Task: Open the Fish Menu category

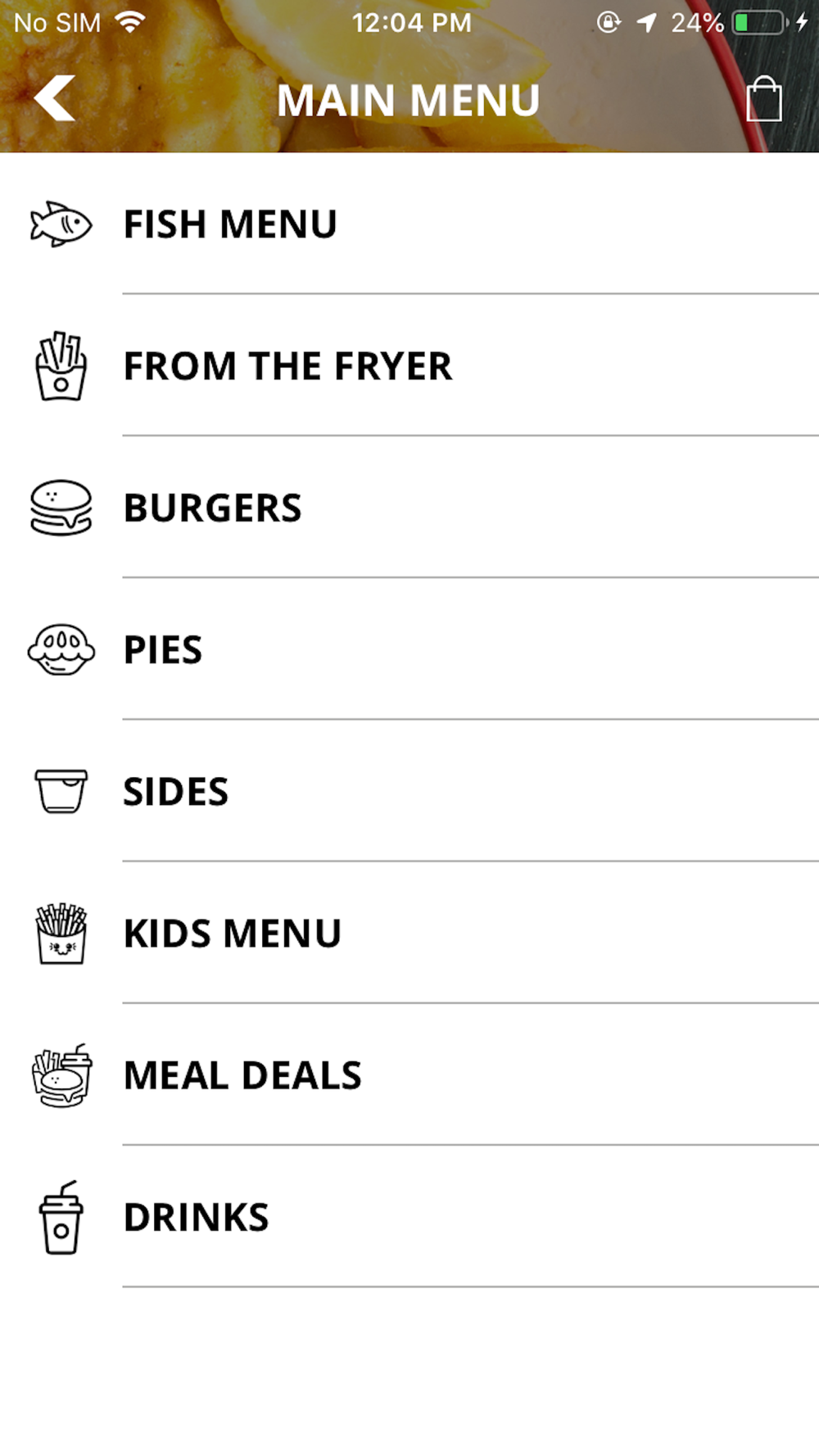Action: click(x=409, y=224)
